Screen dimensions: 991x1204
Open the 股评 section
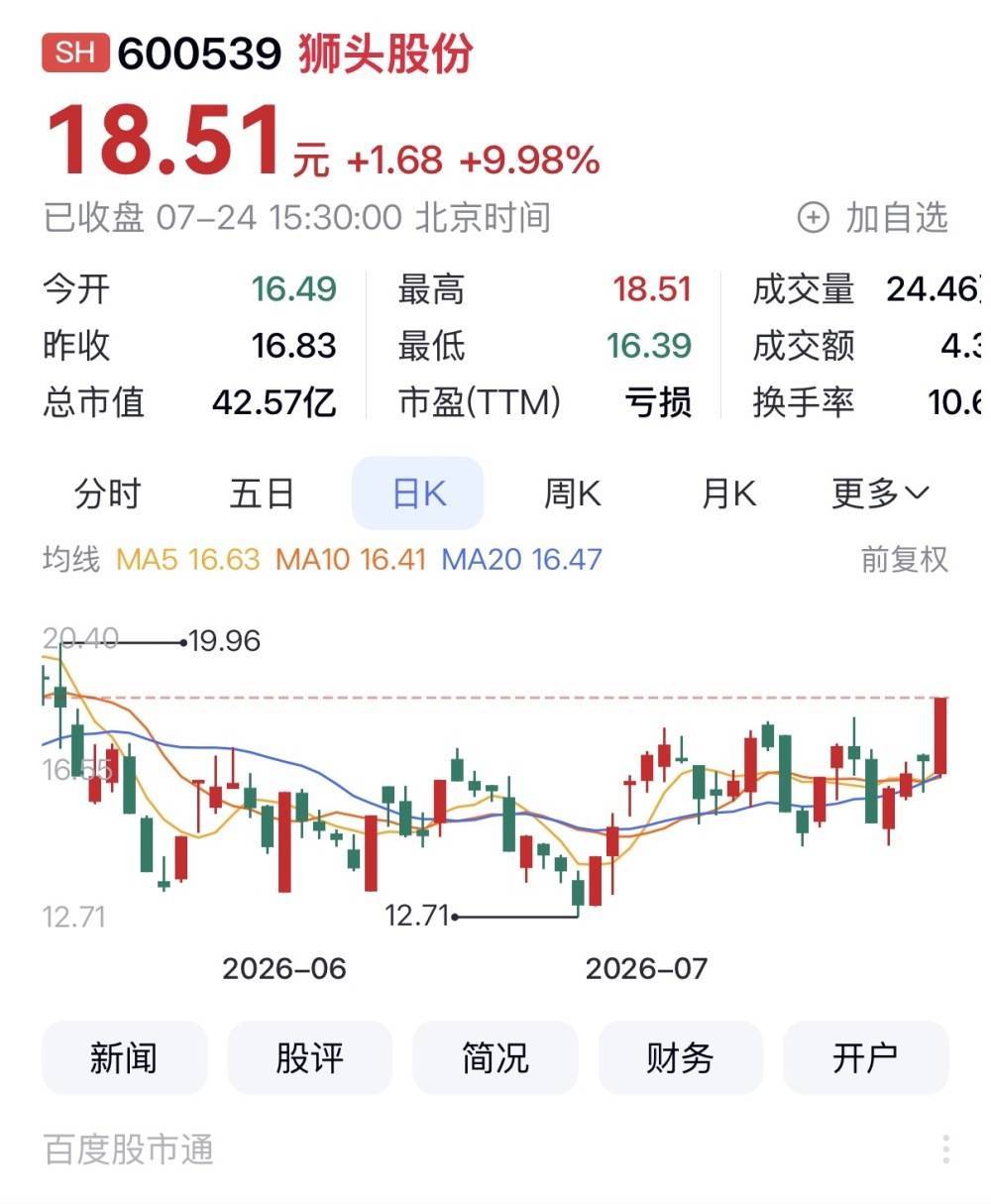(x=309, y=1058)
